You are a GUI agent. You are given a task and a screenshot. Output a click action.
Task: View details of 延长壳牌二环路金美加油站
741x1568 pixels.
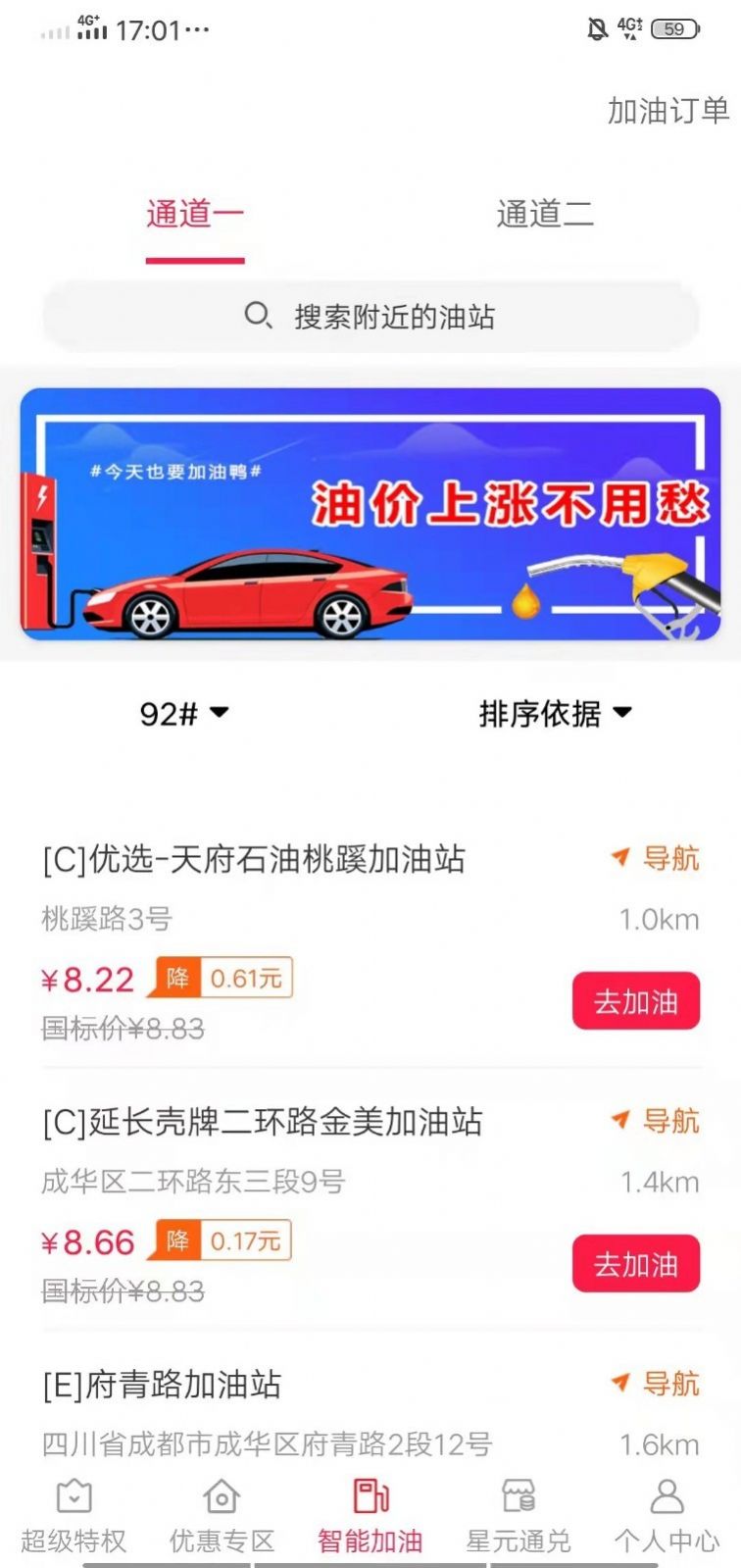click(262, 1123)
